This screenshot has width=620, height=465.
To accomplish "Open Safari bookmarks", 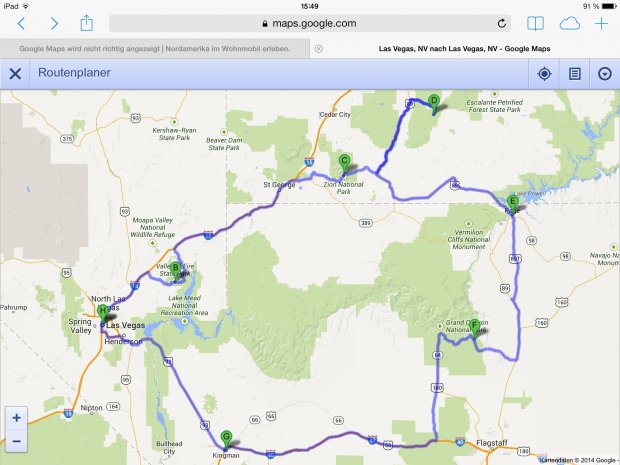I will click(x=536, y=22).
